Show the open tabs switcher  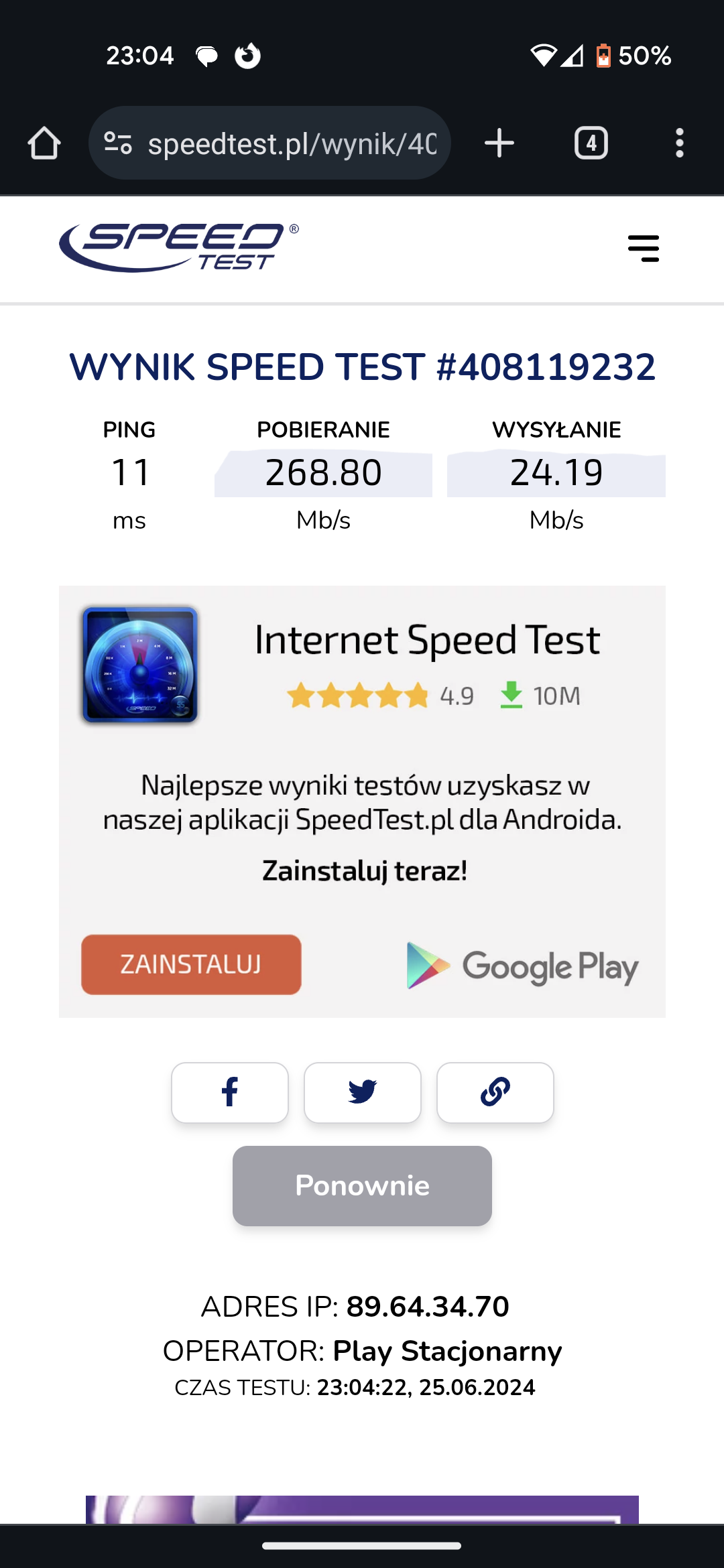pos(591,143)
